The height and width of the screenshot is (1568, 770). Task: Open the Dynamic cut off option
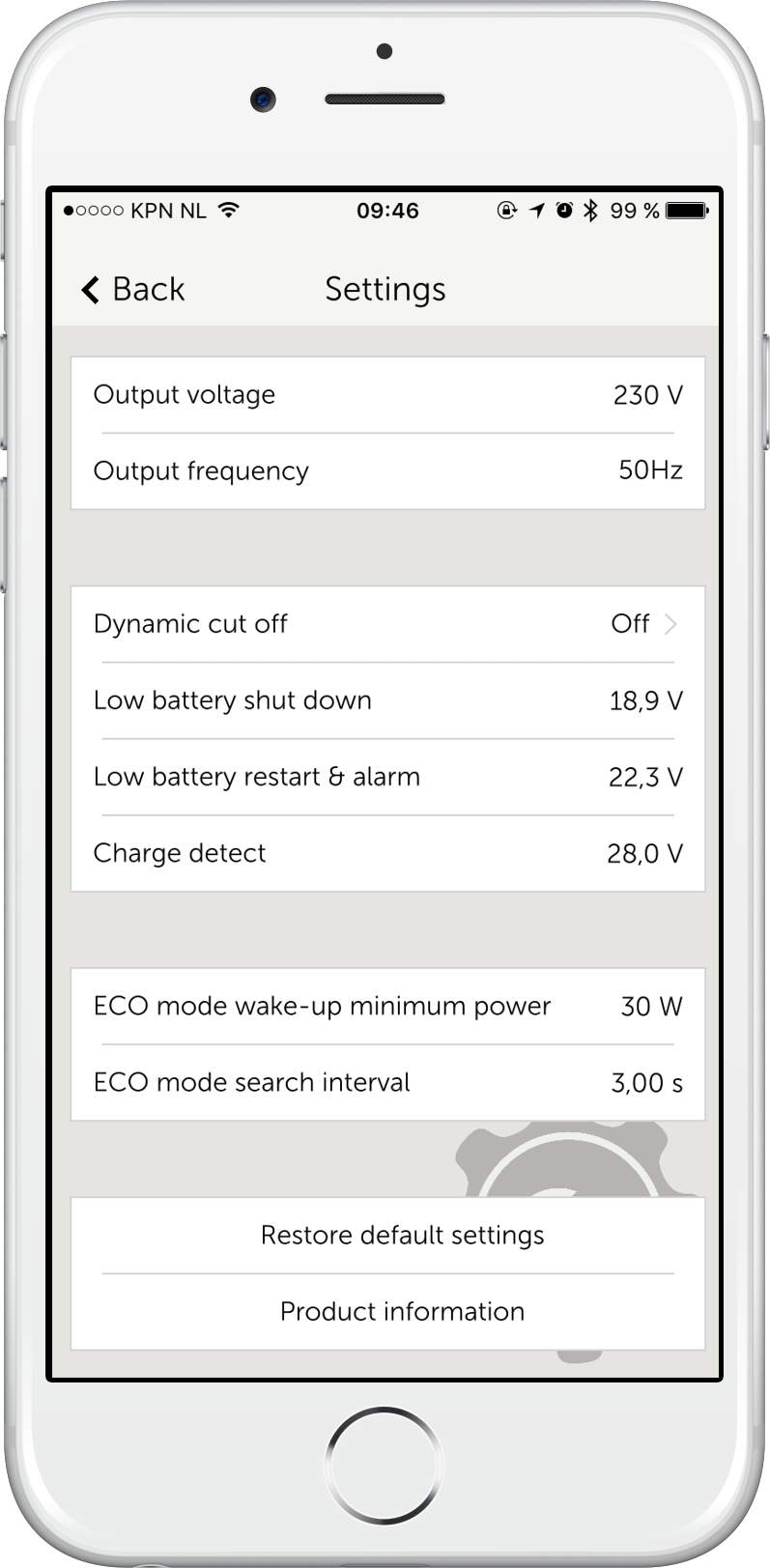pos(387,624)
